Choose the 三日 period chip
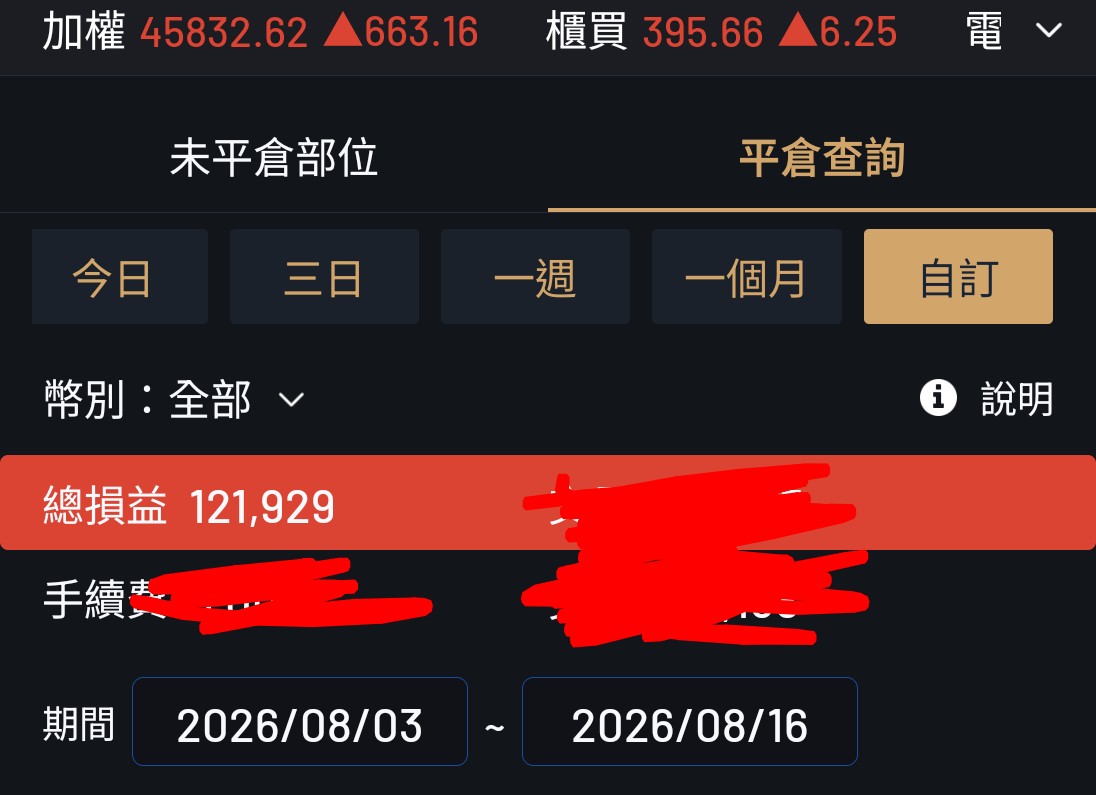 pyautogui.click(x=324, y=277)
